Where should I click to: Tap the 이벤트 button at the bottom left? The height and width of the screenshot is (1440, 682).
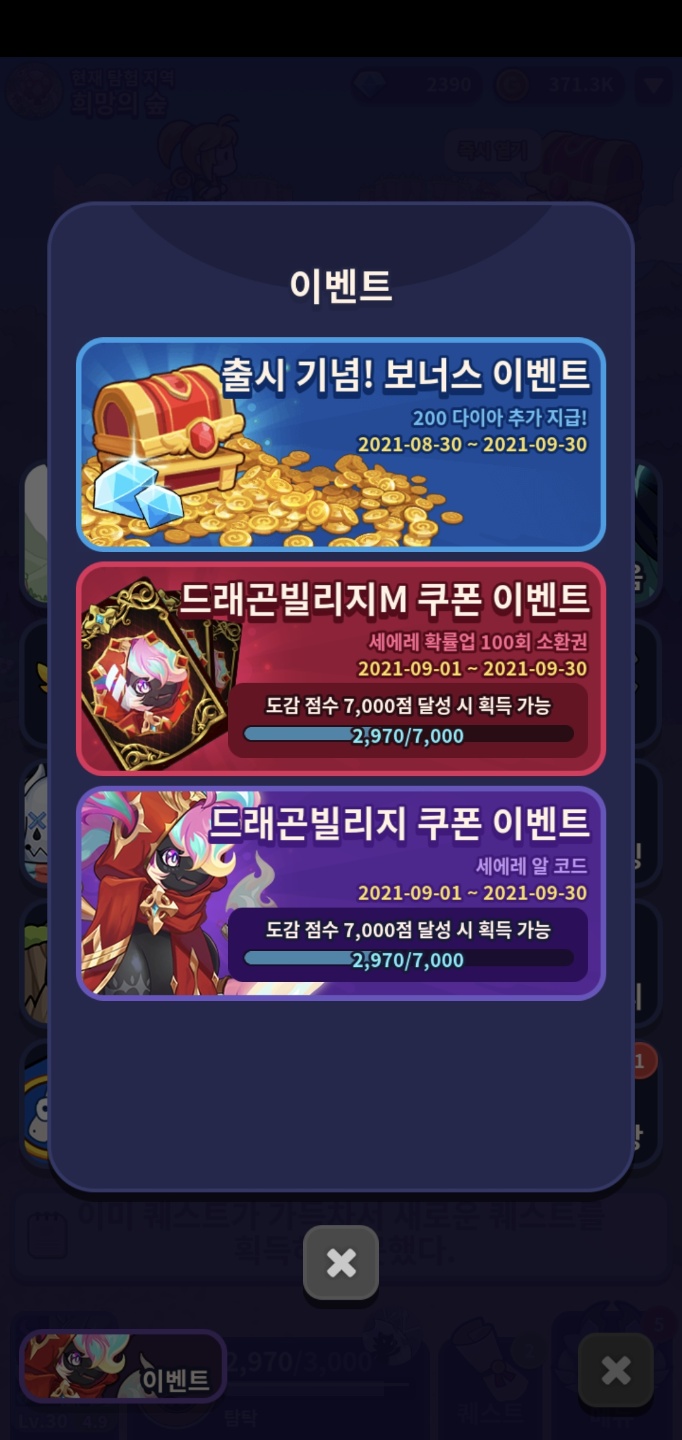coord(123,1366)
